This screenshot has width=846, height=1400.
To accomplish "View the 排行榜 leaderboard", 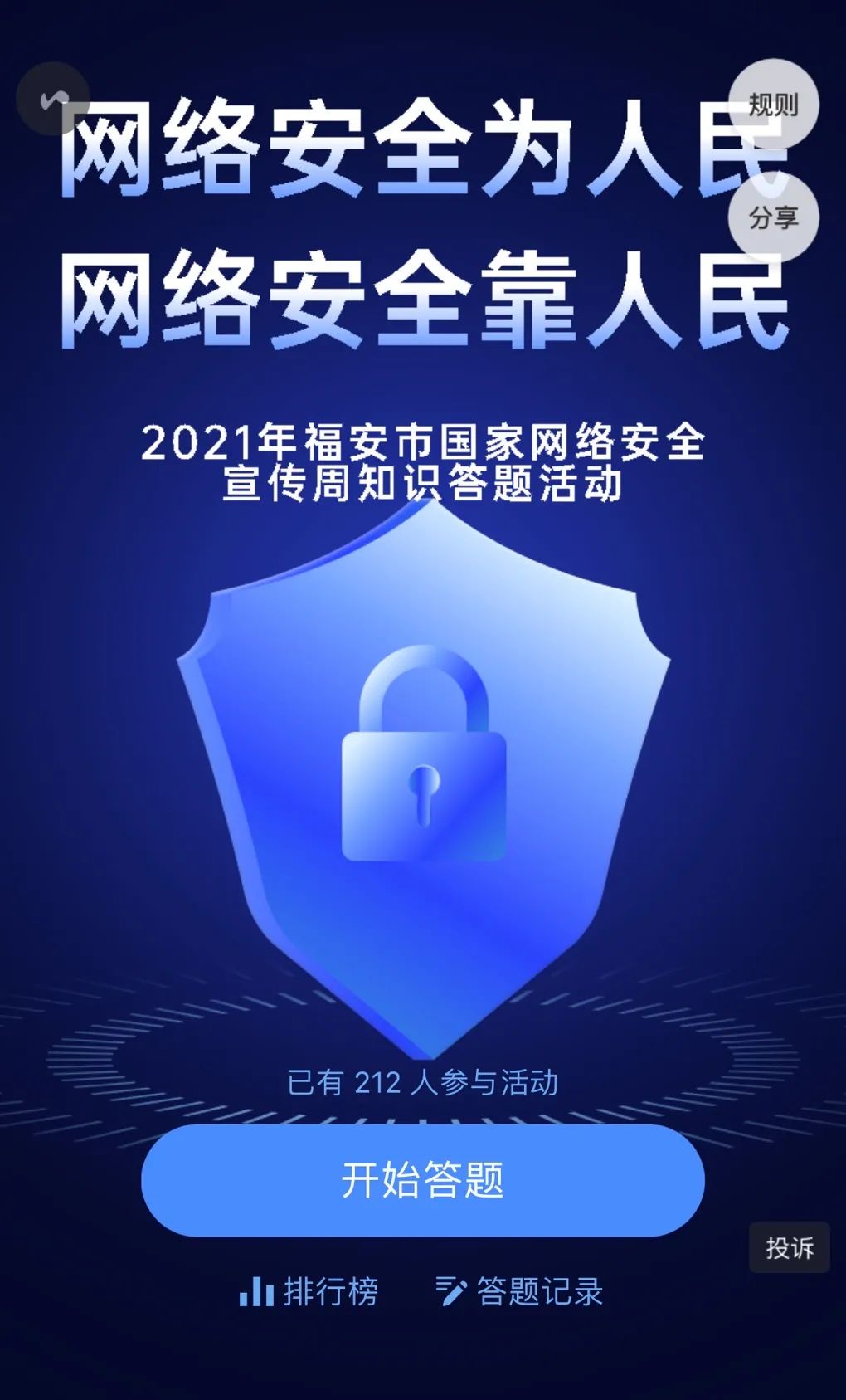I will tap(309, 1291).
